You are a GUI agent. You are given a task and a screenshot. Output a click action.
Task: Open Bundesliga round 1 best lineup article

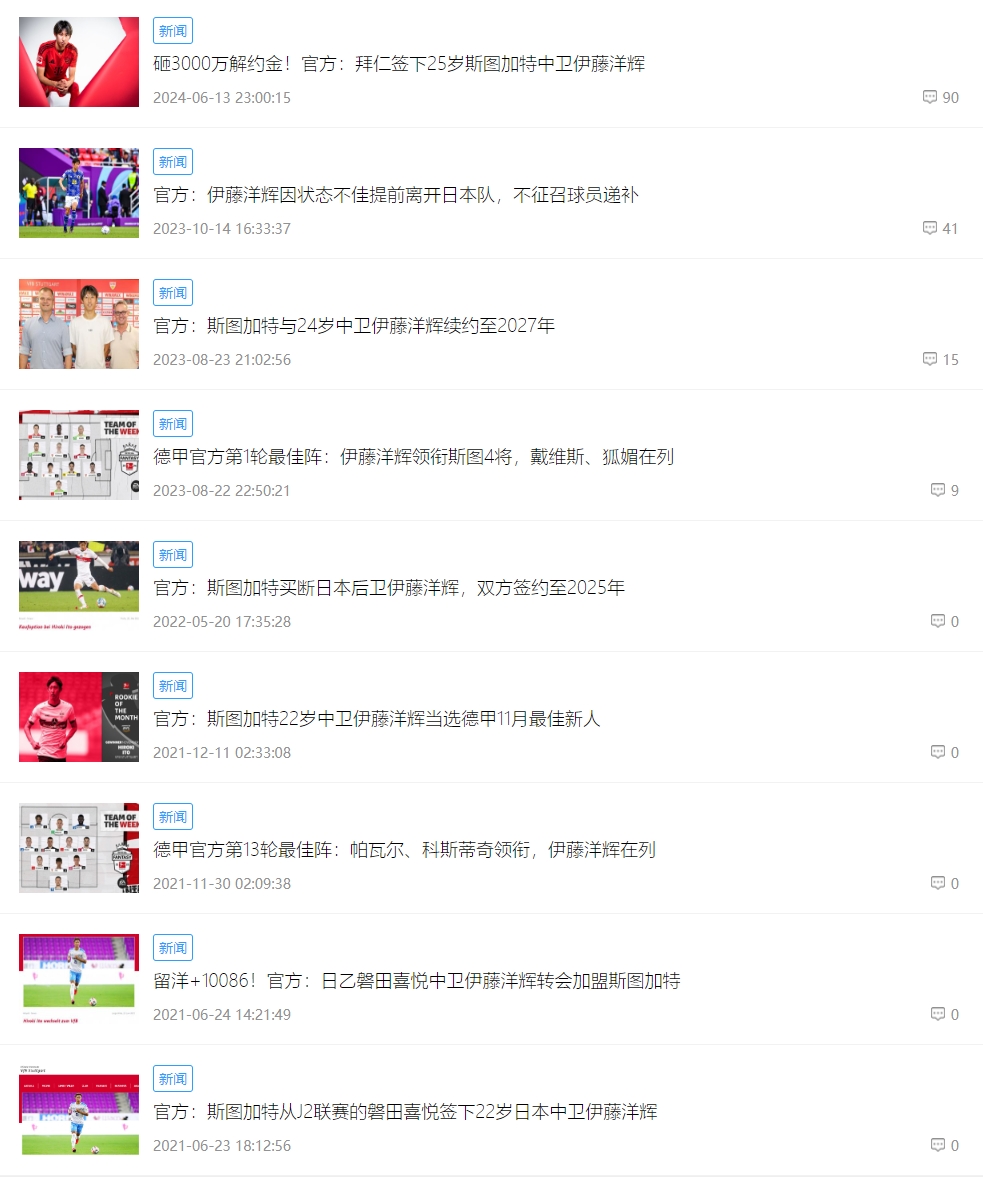point(413,457)
